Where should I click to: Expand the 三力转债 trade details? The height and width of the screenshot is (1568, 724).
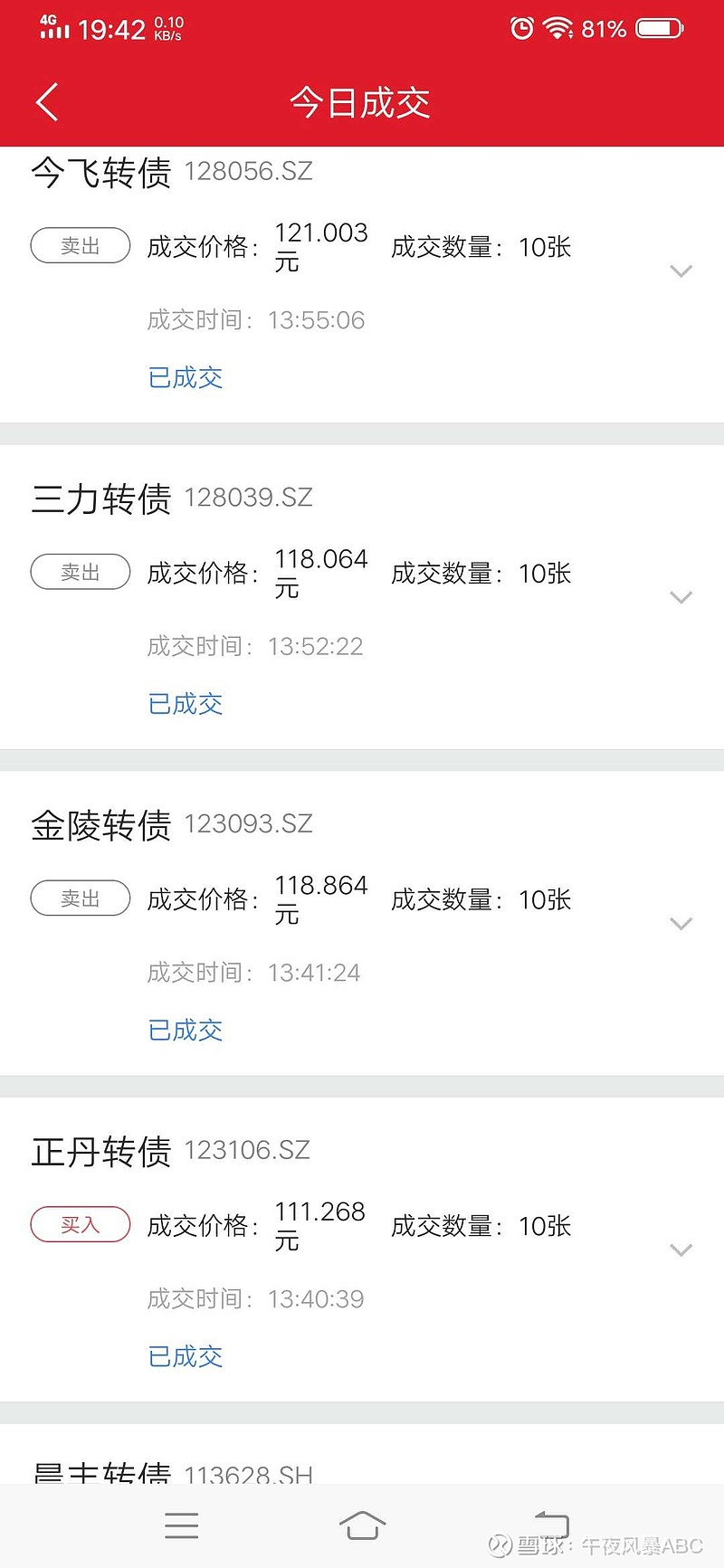coord(681,597)
